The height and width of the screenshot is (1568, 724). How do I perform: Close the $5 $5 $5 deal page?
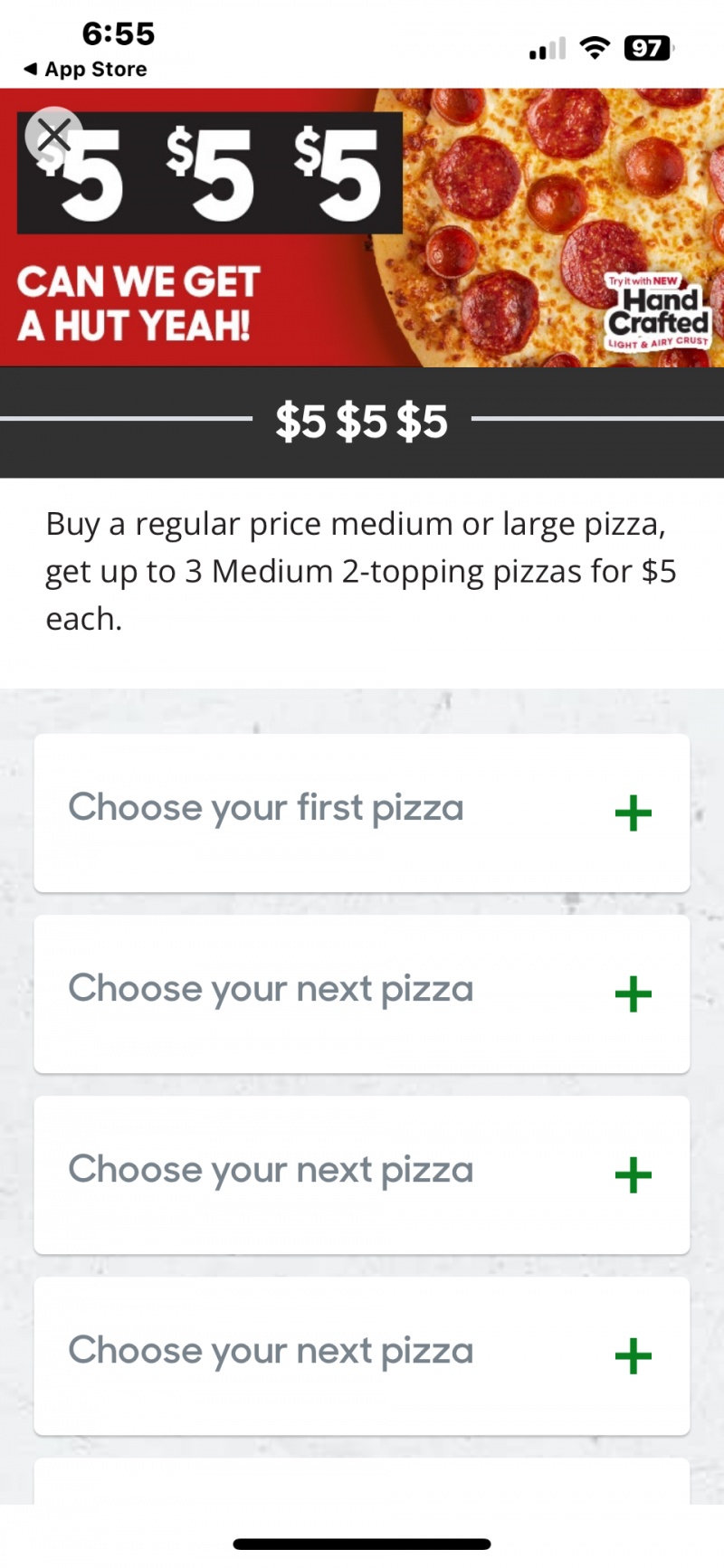[x=53, y=136]
